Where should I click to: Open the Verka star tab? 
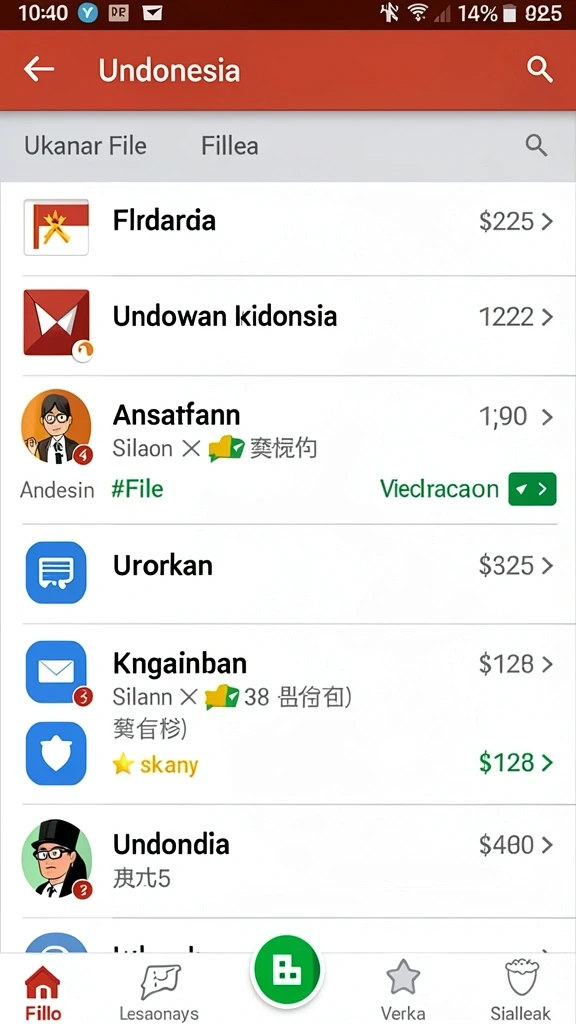(402, 989)
